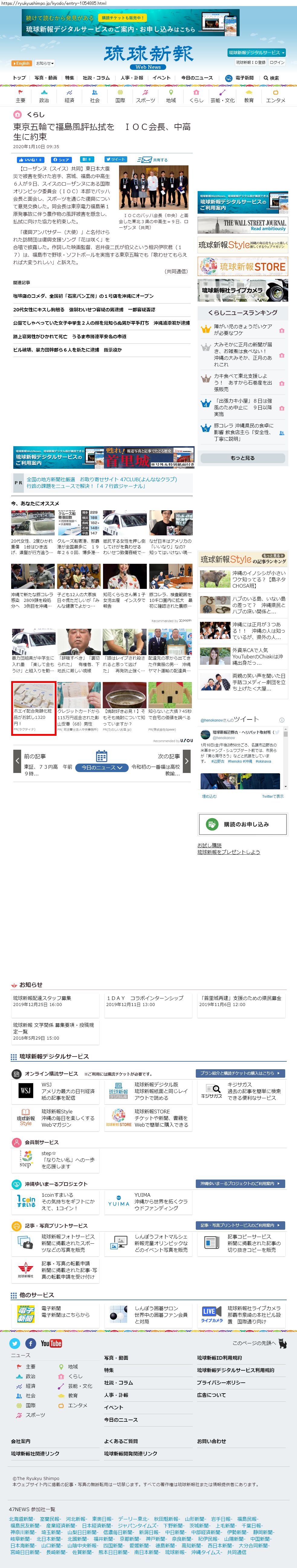Screen dimensions: 297x1568
Task: Open the ホエイ配合発酵化粧品 recommended card
Action: (34, 707)
